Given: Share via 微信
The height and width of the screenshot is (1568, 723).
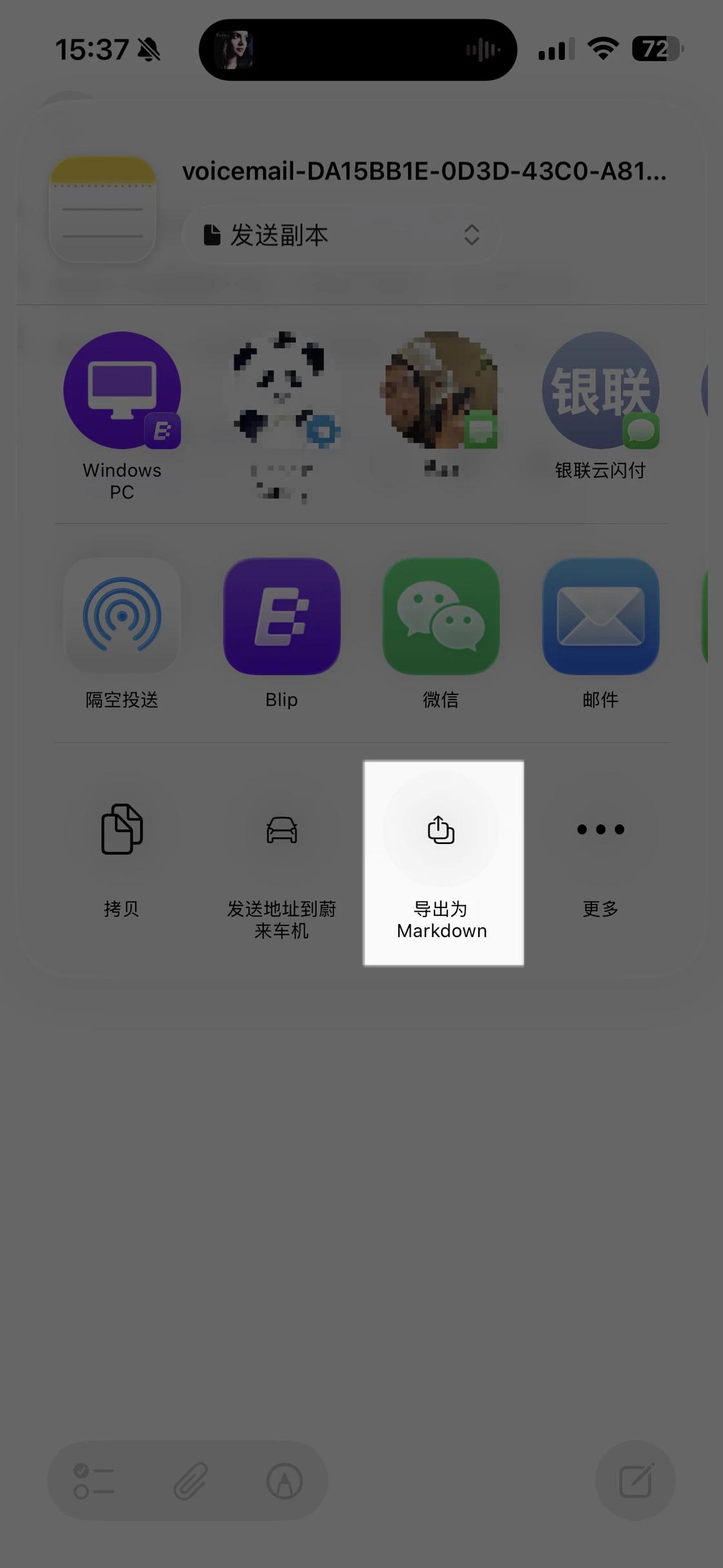Looking at the screenshot, I should tap(441, 616).
